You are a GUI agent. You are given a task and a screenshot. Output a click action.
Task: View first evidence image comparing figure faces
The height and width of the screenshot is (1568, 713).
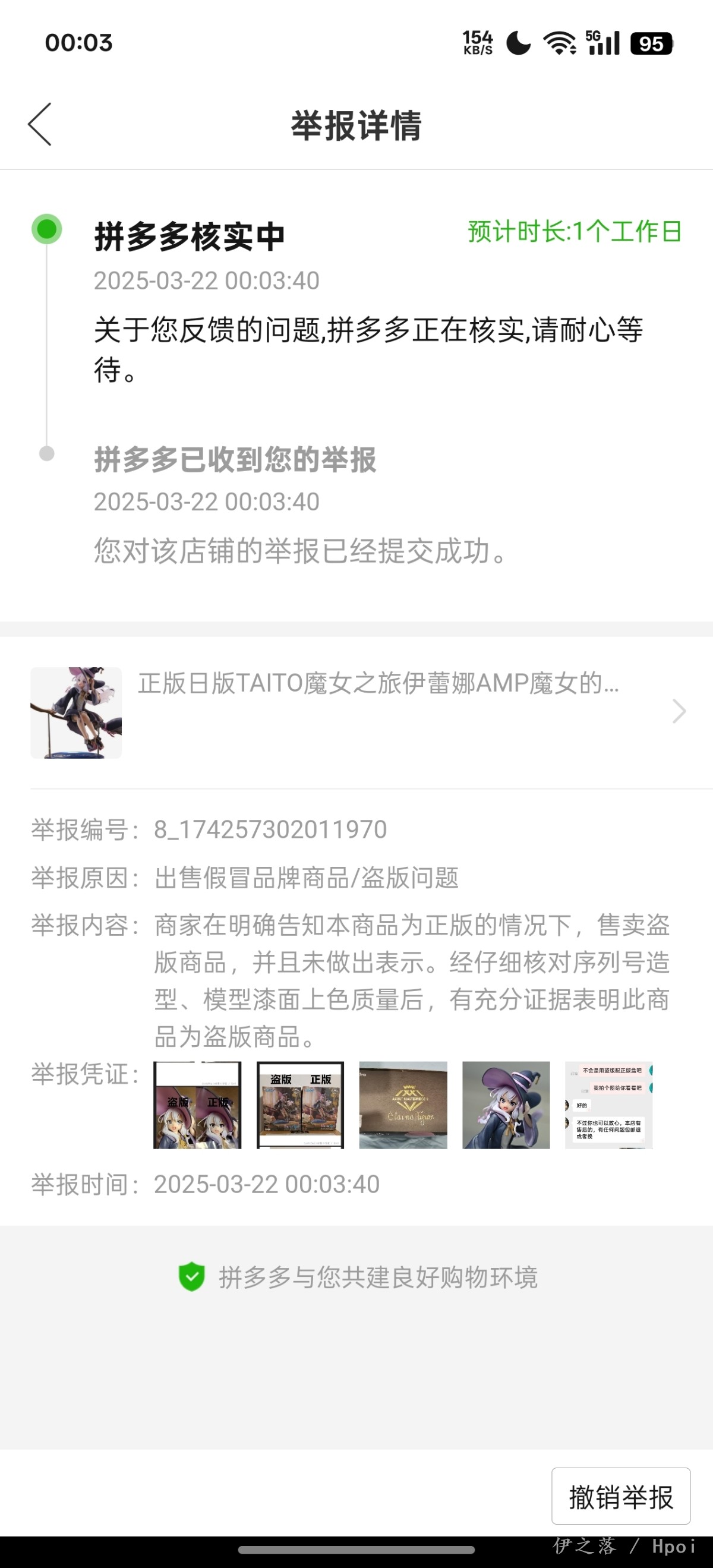(x=197, y=1105)
